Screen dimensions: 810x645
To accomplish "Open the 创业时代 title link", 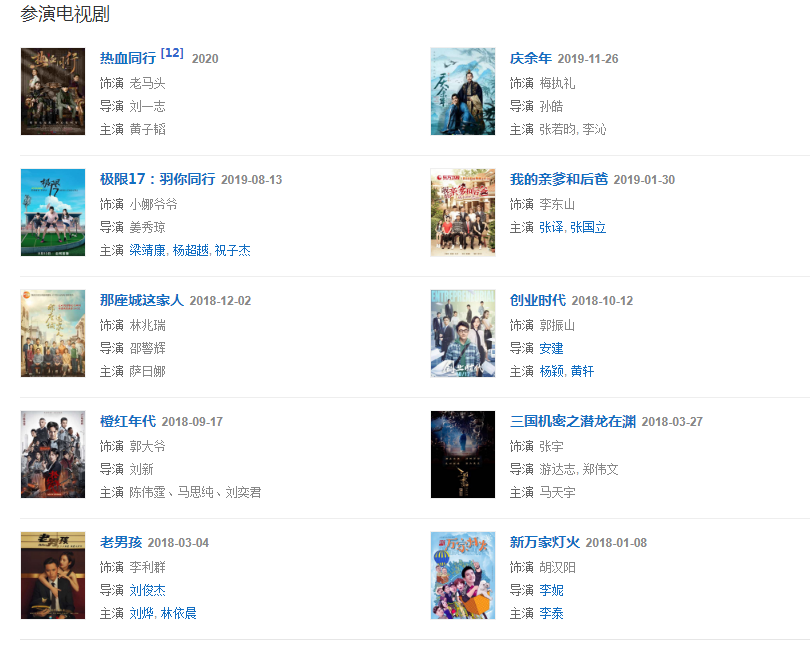I will [x=537, y=301].
